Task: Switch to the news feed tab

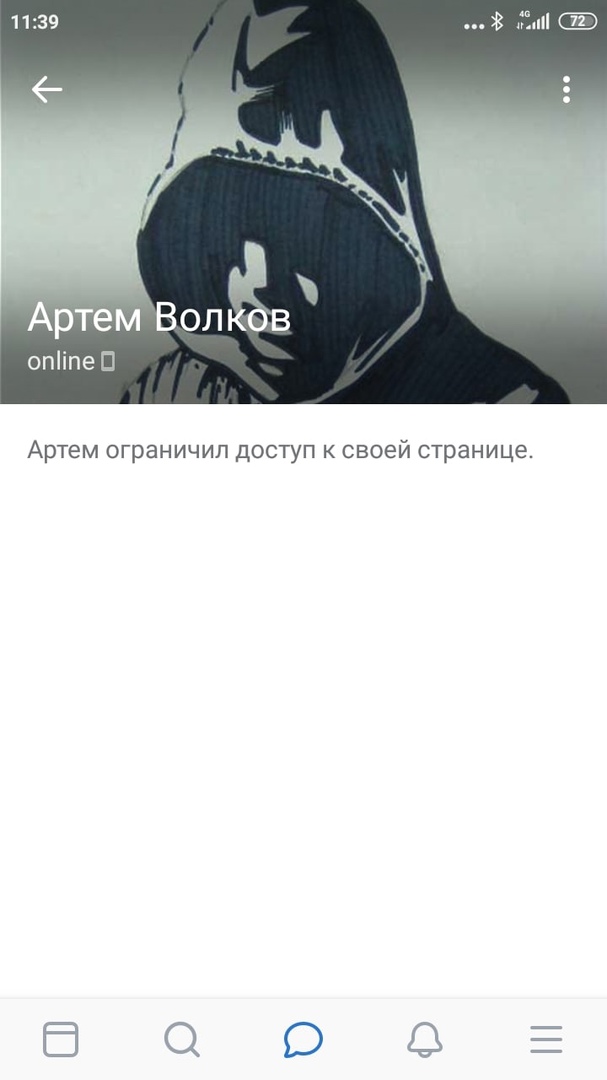Action: point(61,1040)
